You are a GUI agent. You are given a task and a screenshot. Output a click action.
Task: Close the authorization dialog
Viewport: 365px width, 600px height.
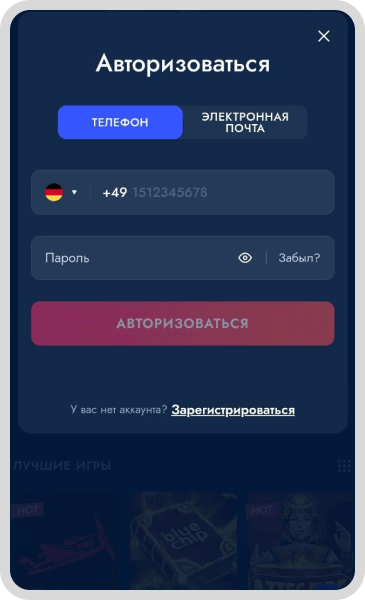click(x=324, y=36)
